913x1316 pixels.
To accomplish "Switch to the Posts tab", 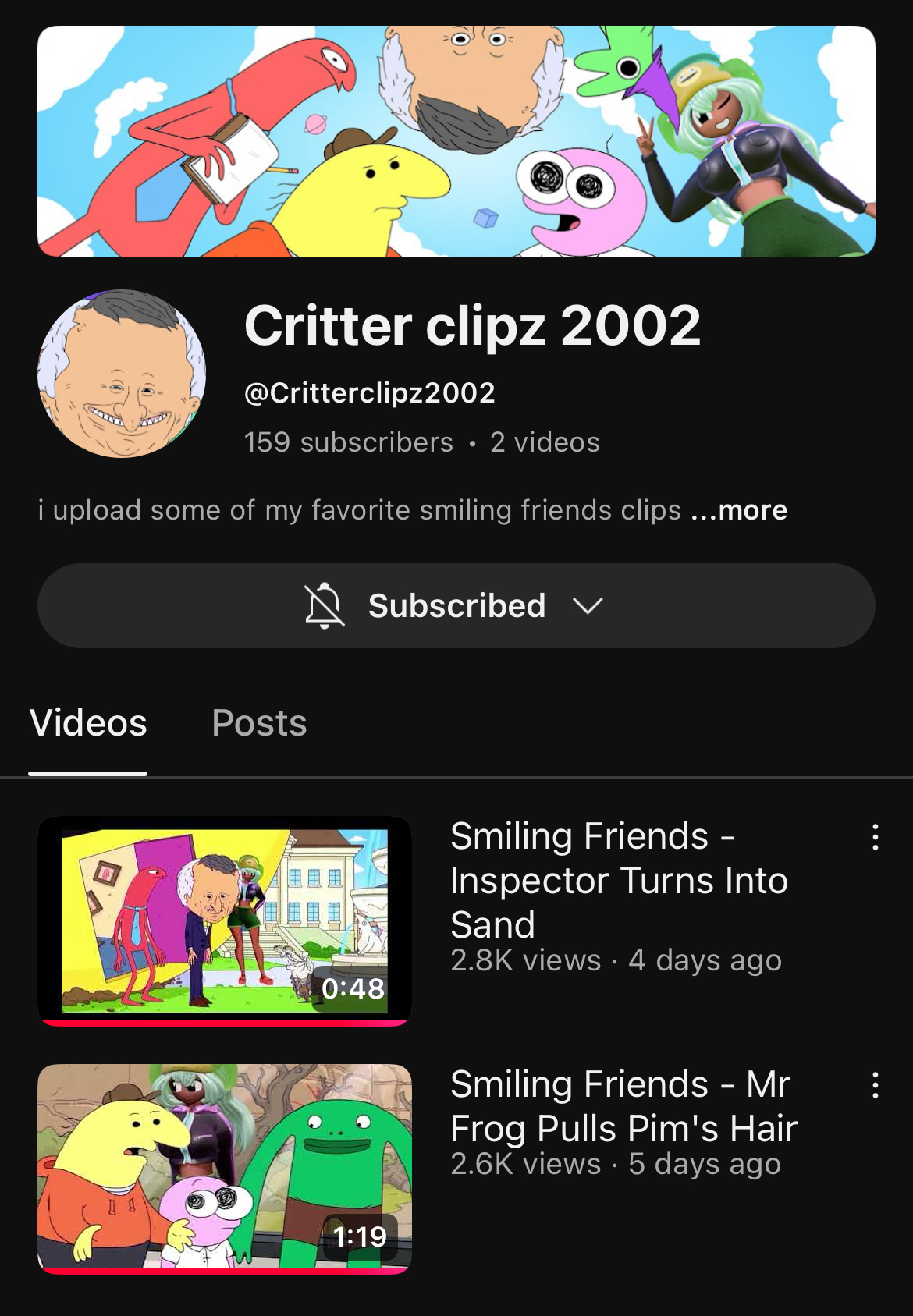I will tap(259, 723).
